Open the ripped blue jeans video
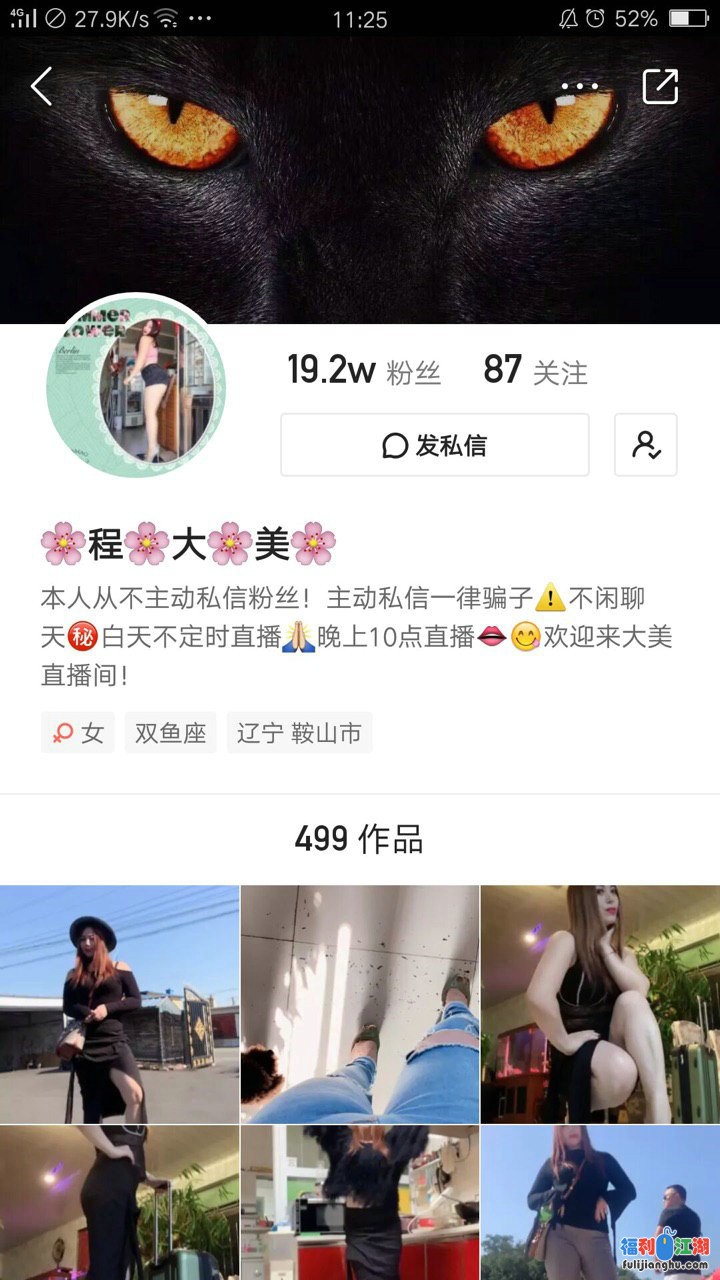Image resolution: width=720 pixels, height=1280 pixels. click(360, 1004)
